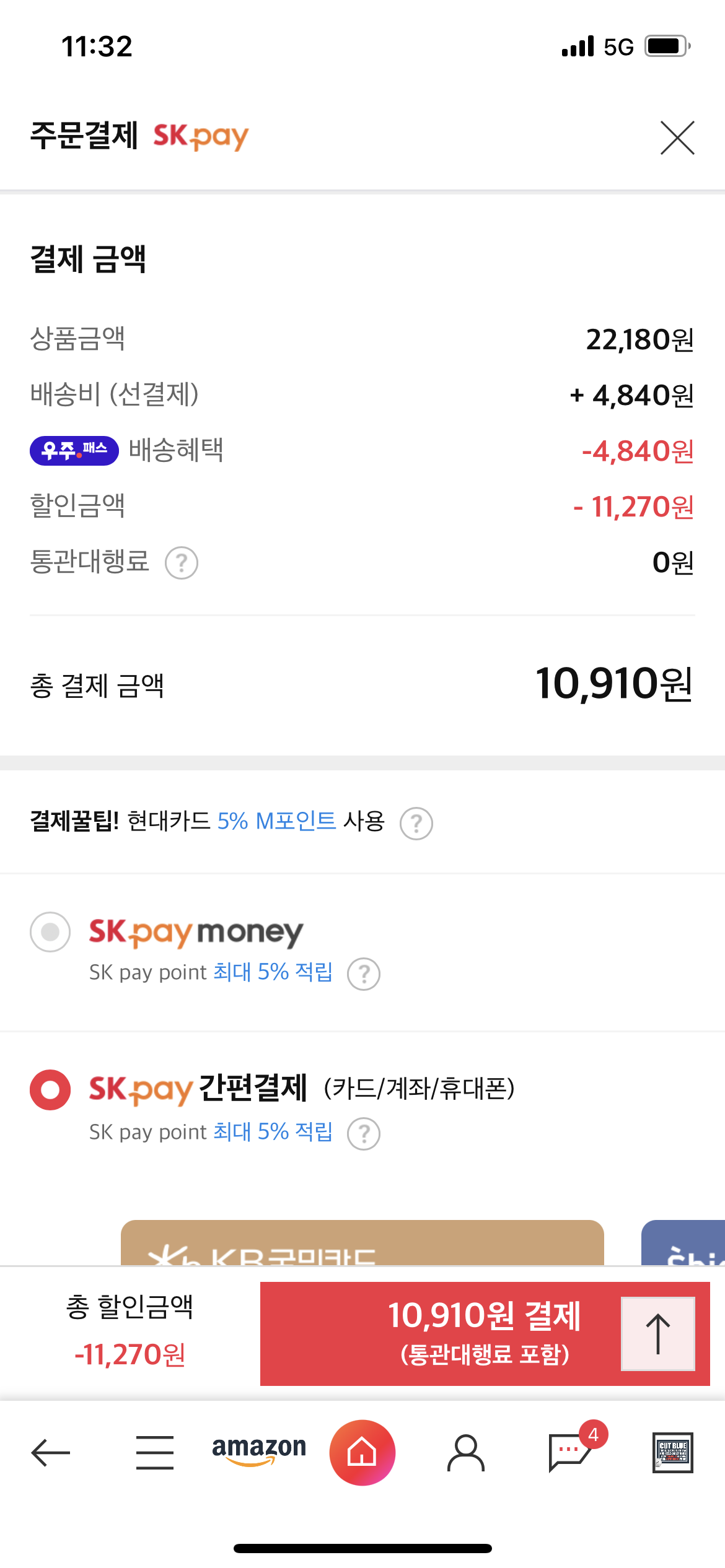The height and width of the screenshot is (1568, 725).
Task: Go to the home tab
Action: [362, 1452]
